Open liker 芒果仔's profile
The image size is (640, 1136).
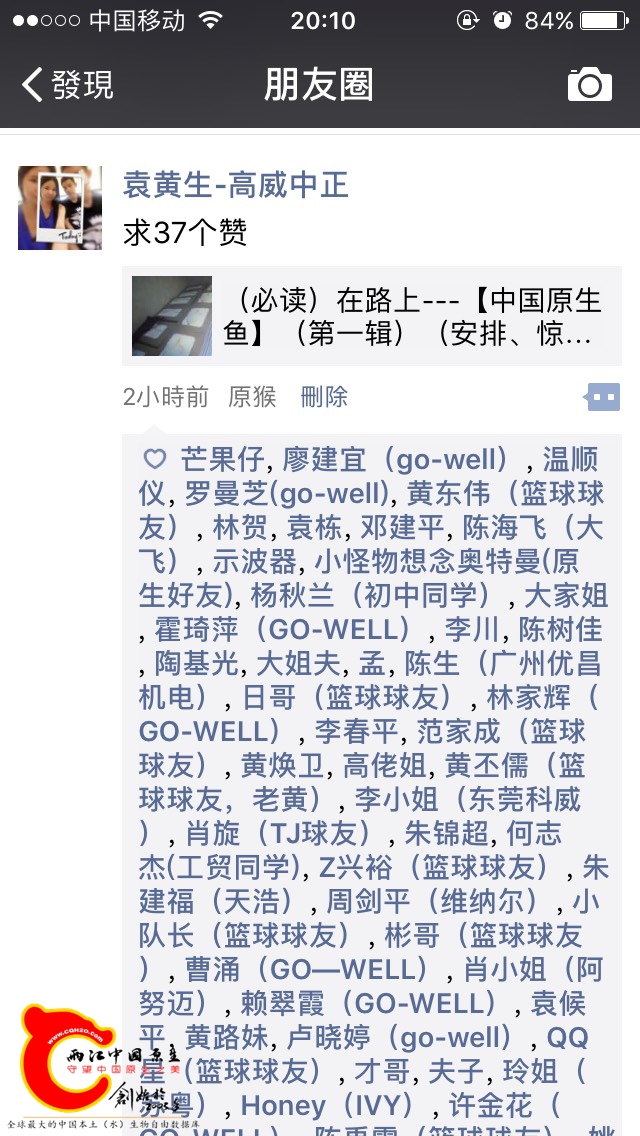(222, 460)
